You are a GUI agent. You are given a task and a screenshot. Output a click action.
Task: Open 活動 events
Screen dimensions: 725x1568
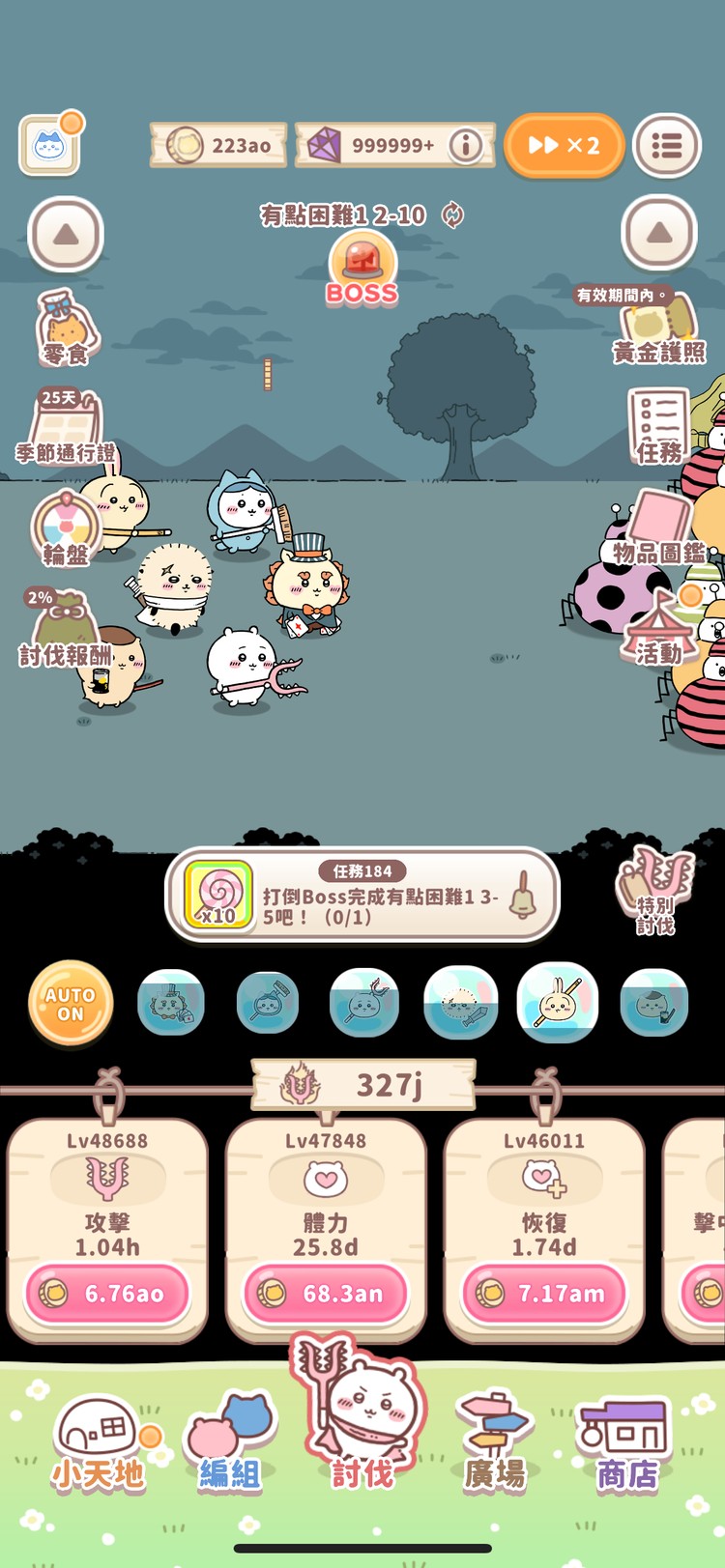click(658, 628)
